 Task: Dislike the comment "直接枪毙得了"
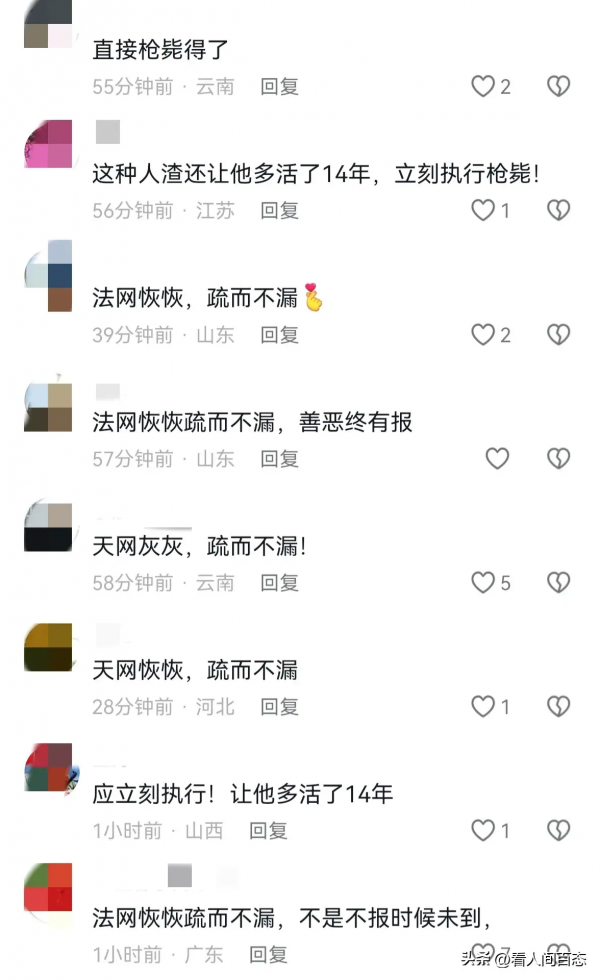coord(558,87)
